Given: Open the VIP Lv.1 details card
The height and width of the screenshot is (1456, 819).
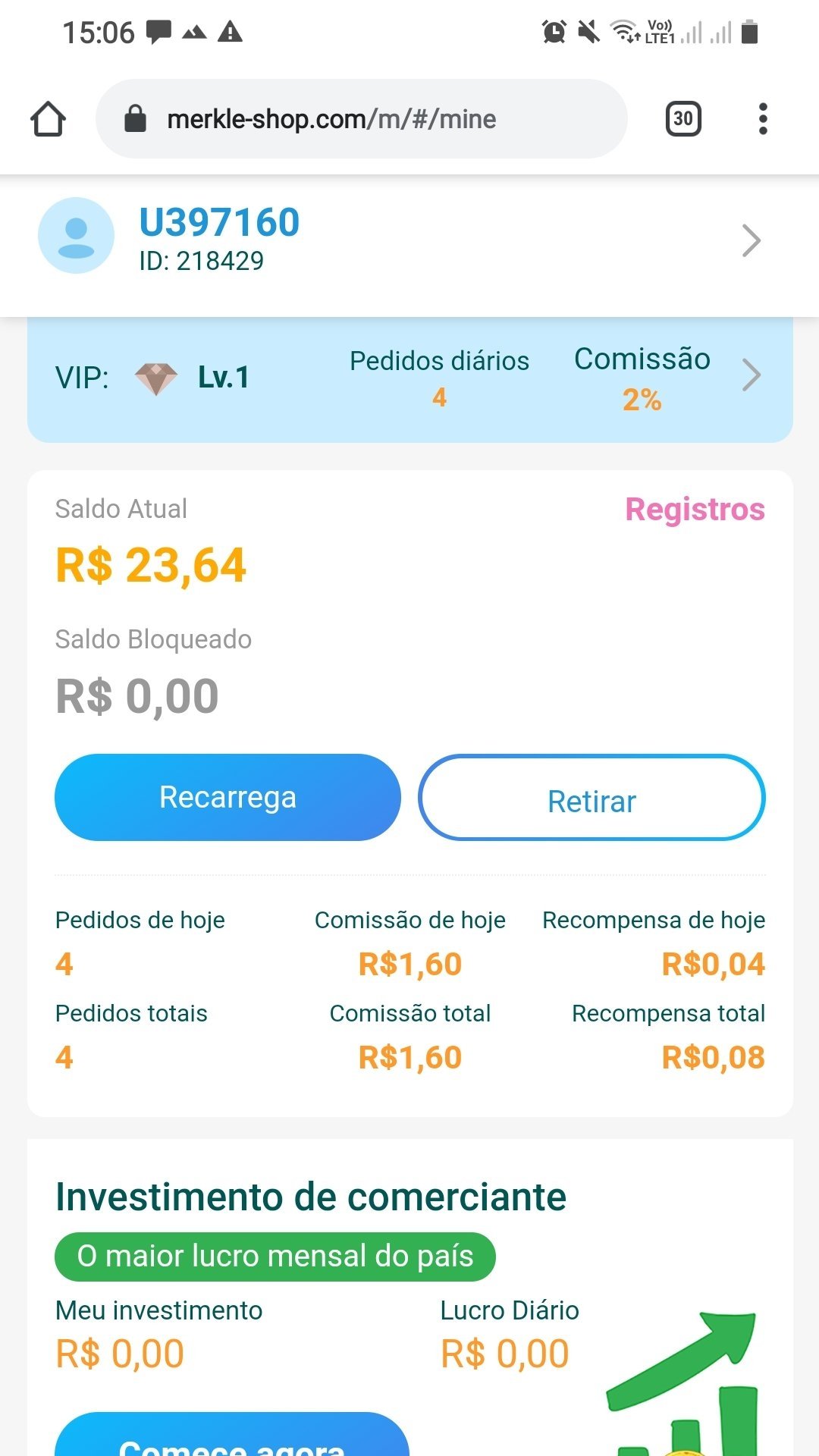Looking at the screenshot, I should click(409, 378).
